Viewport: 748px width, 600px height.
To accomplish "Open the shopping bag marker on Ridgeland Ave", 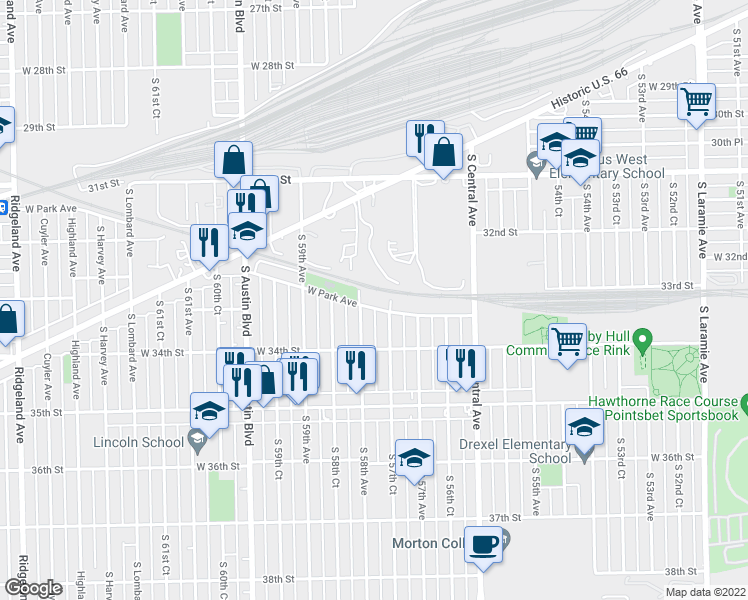I will pos(6,320).
